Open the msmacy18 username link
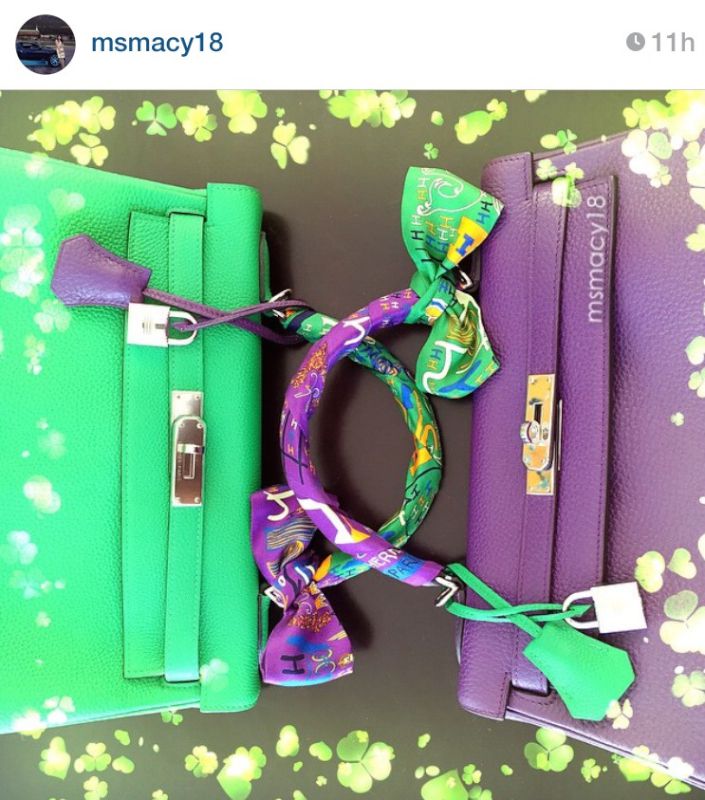Screen dimensions: 705x800 pos(156,43)
